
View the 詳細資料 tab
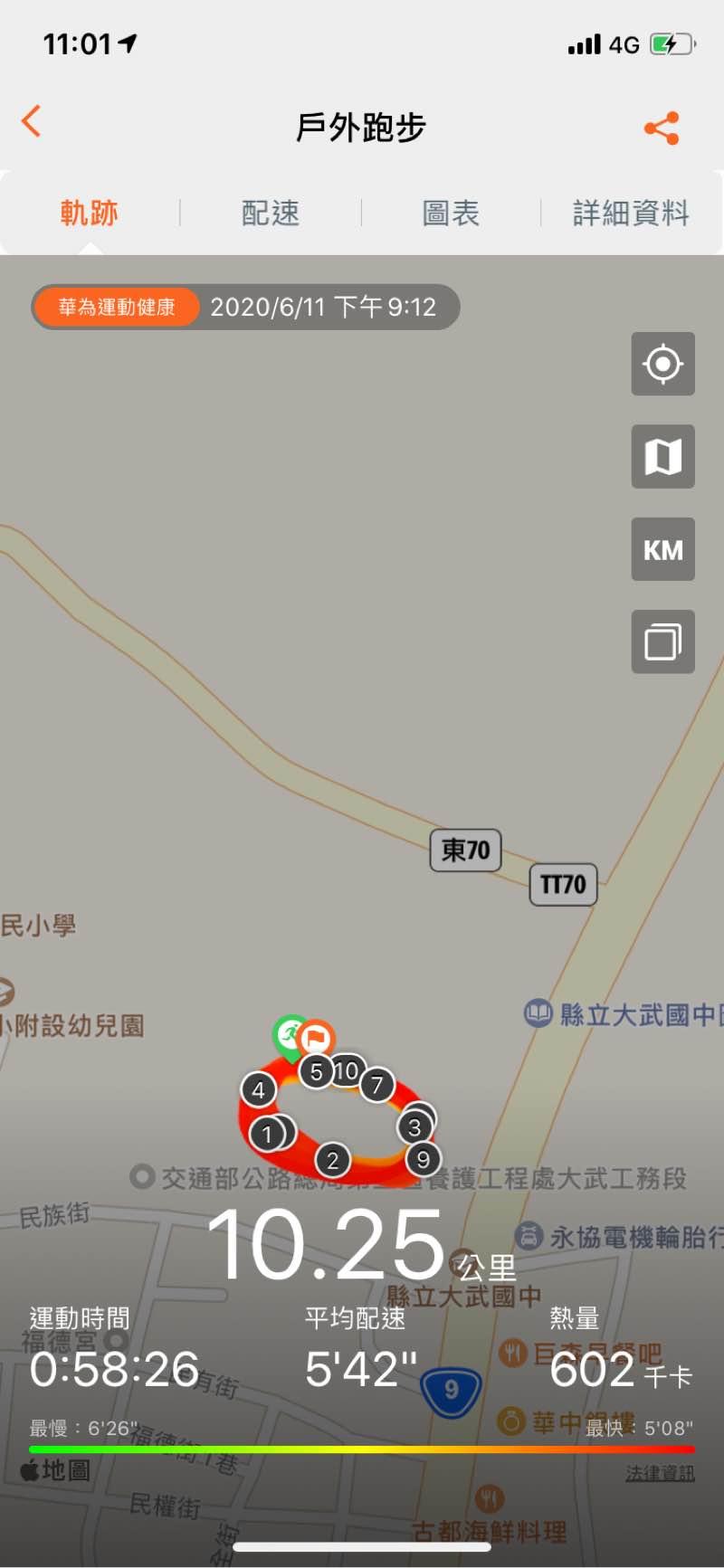click(x=631, y=214)
